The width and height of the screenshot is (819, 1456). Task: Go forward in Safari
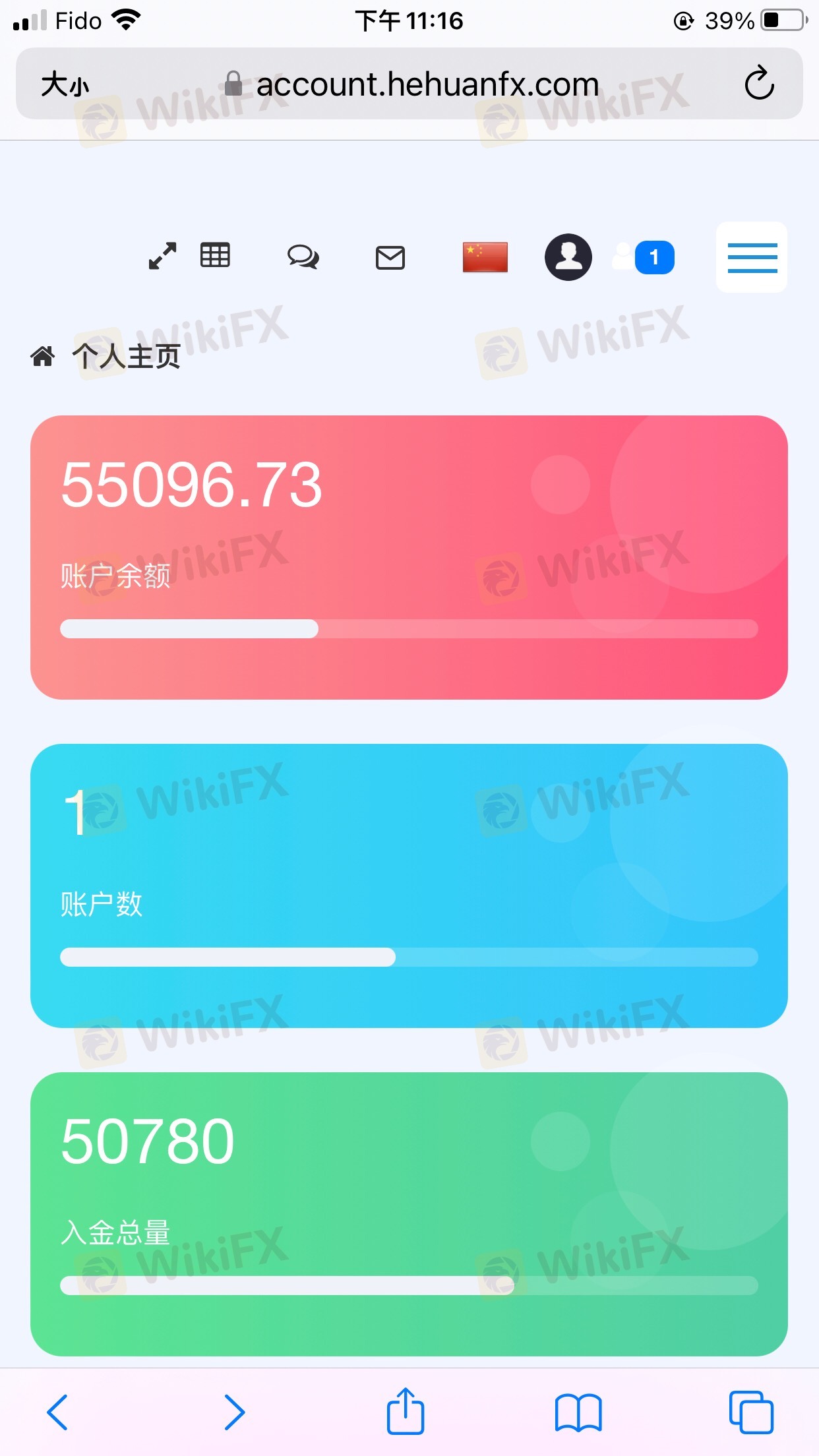click(233, 1412)
